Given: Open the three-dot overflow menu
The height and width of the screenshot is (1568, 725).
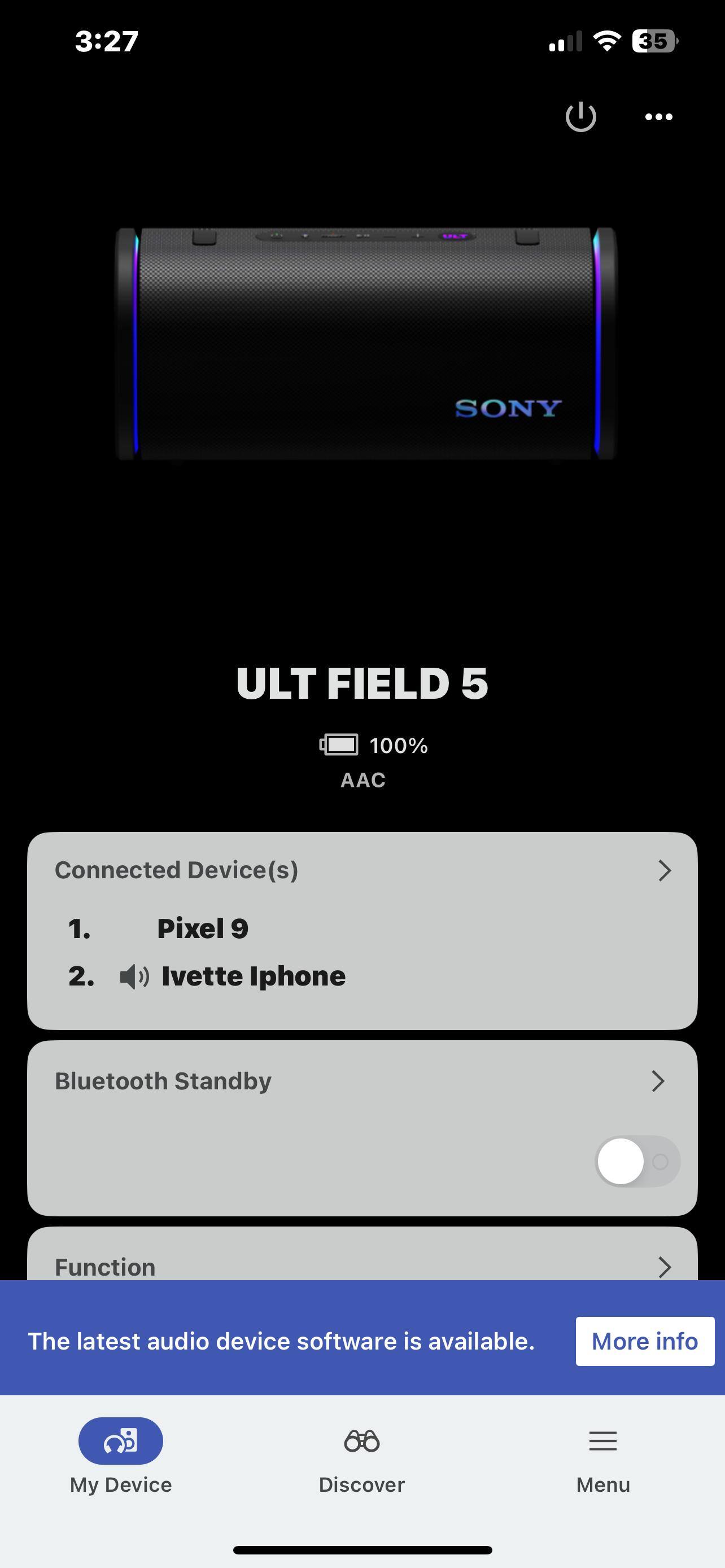Looking at the screenshot, I should pos(658,117).
